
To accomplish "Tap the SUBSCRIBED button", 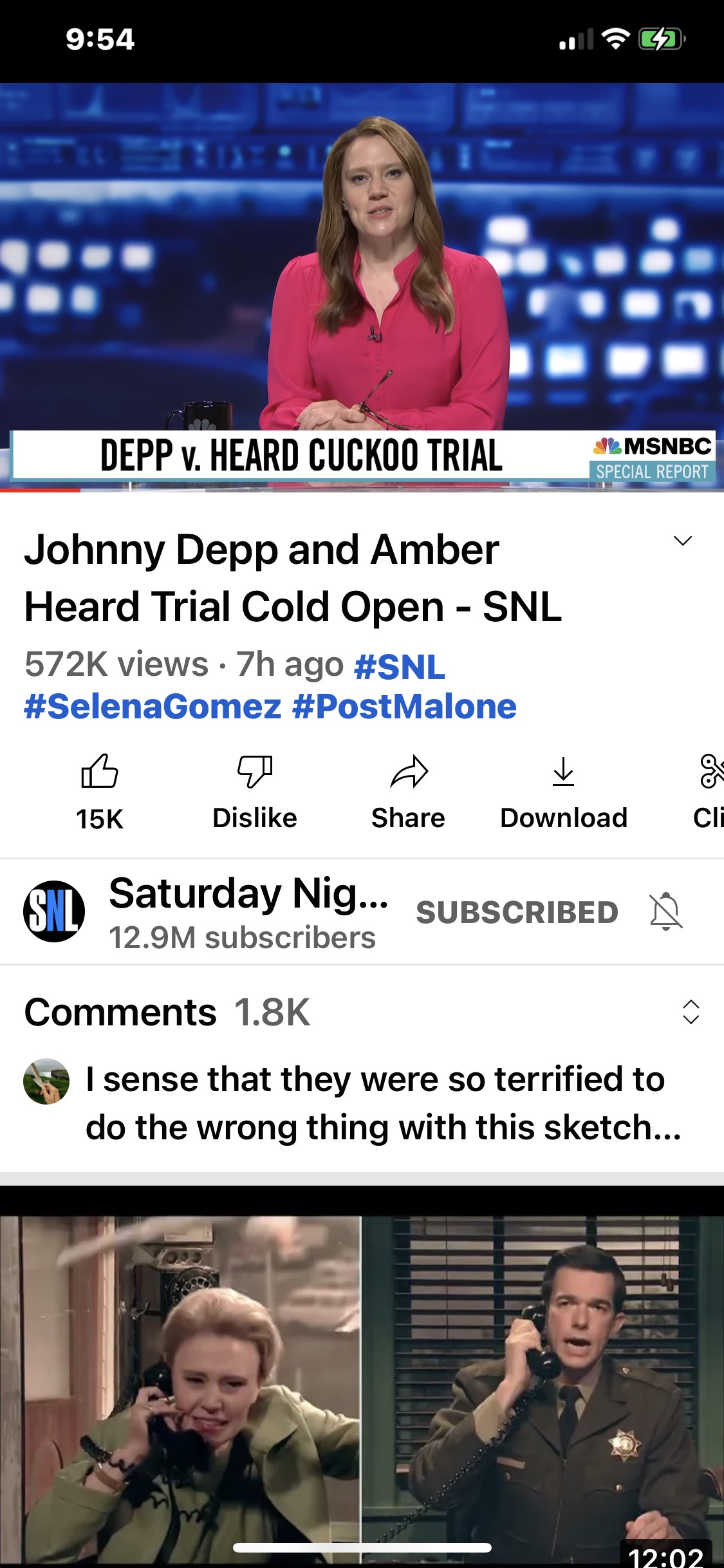I will (517, 912).
